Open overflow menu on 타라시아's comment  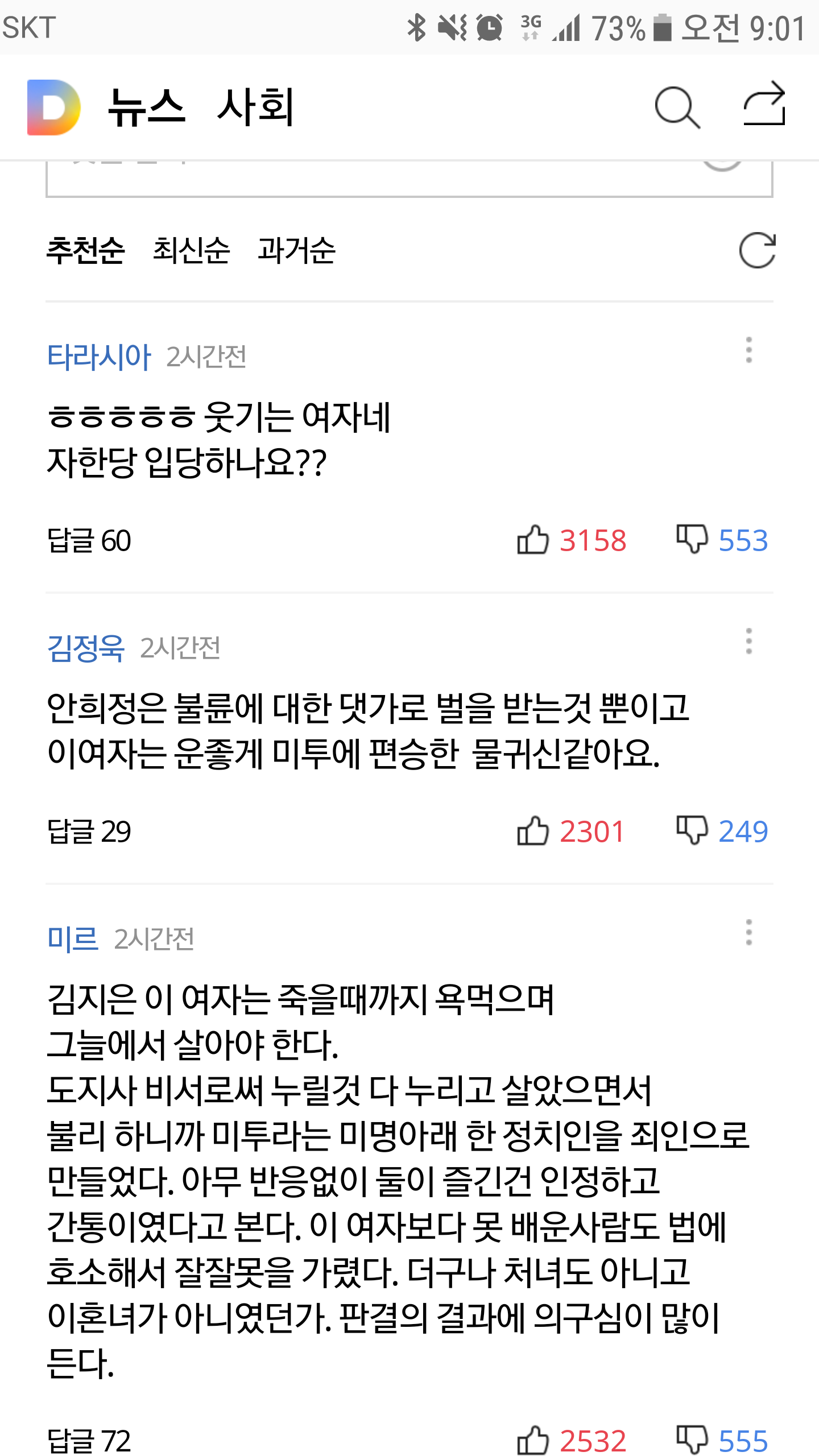click(x=748, y=350)
